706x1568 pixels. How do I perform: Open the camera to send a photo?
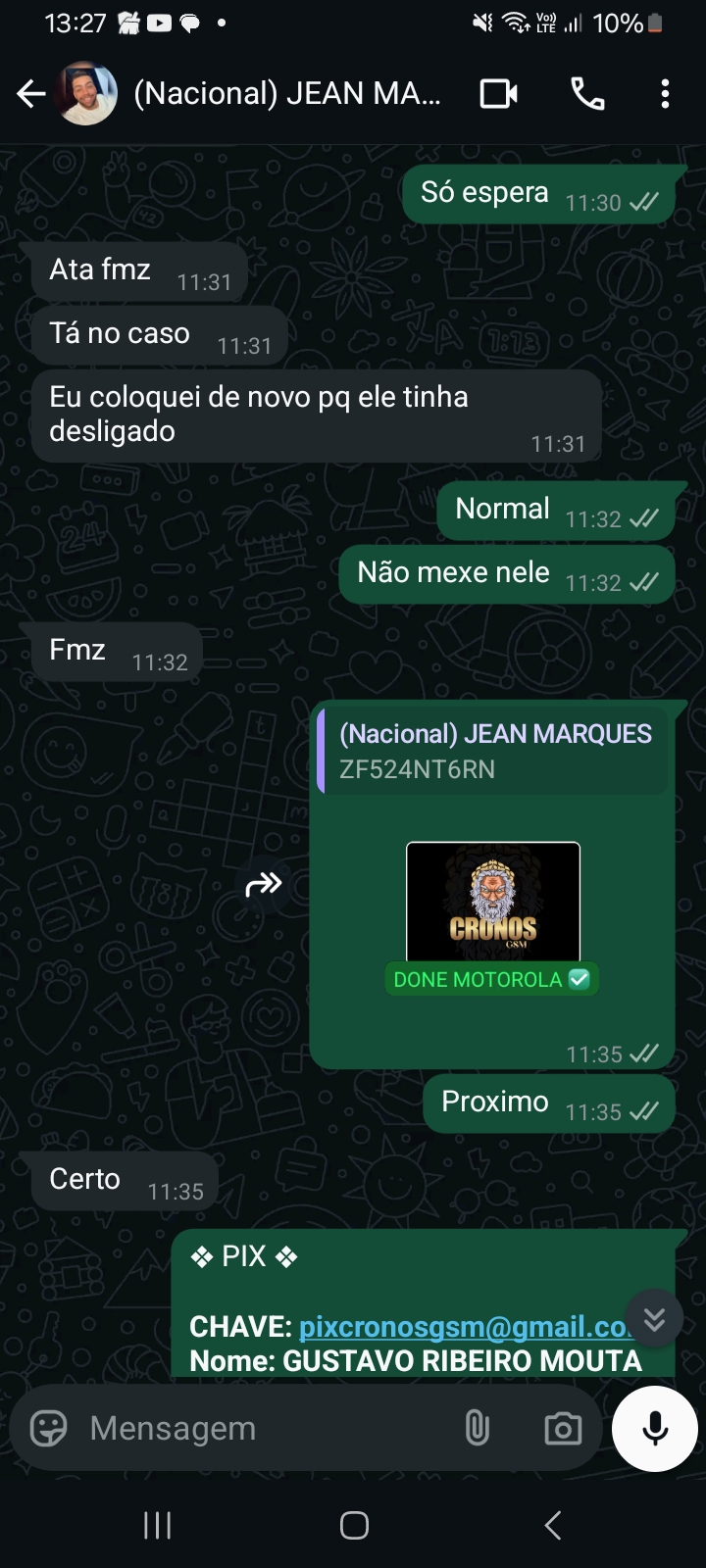563,1429
